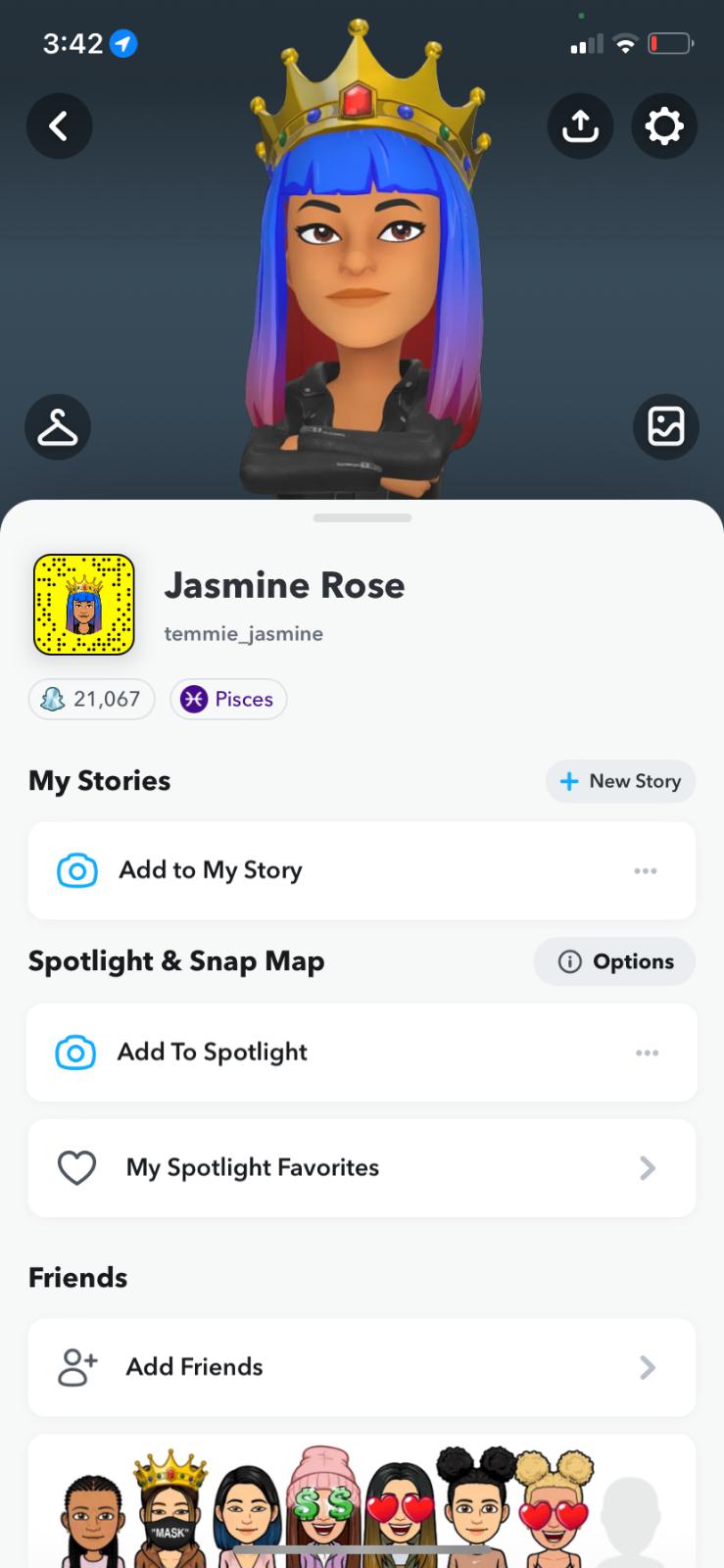Open Add Friends
Image resolution: width=724 pixels, height=1568 pixels.
[x=362, y=1367]
